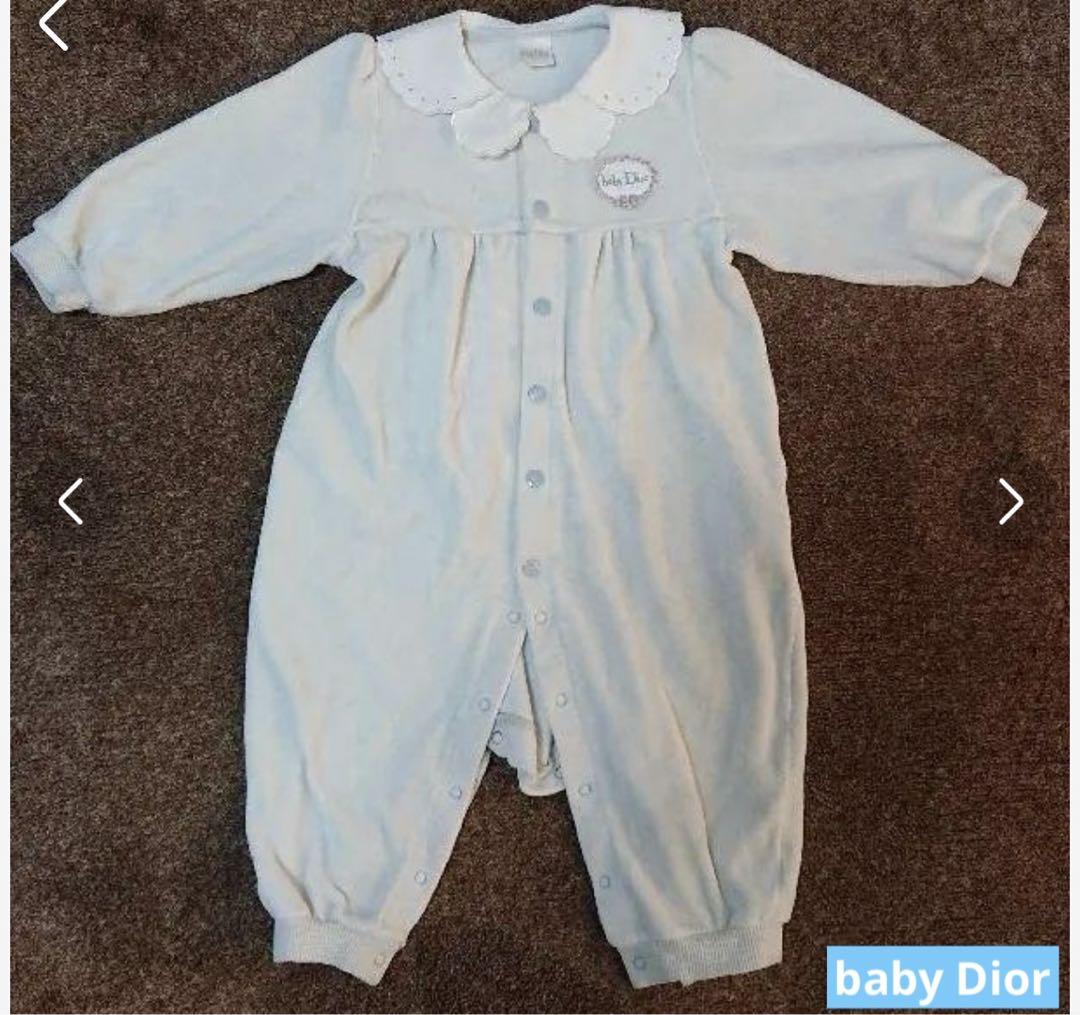
Task: Show the previous product photo
Action: [70, 501]
